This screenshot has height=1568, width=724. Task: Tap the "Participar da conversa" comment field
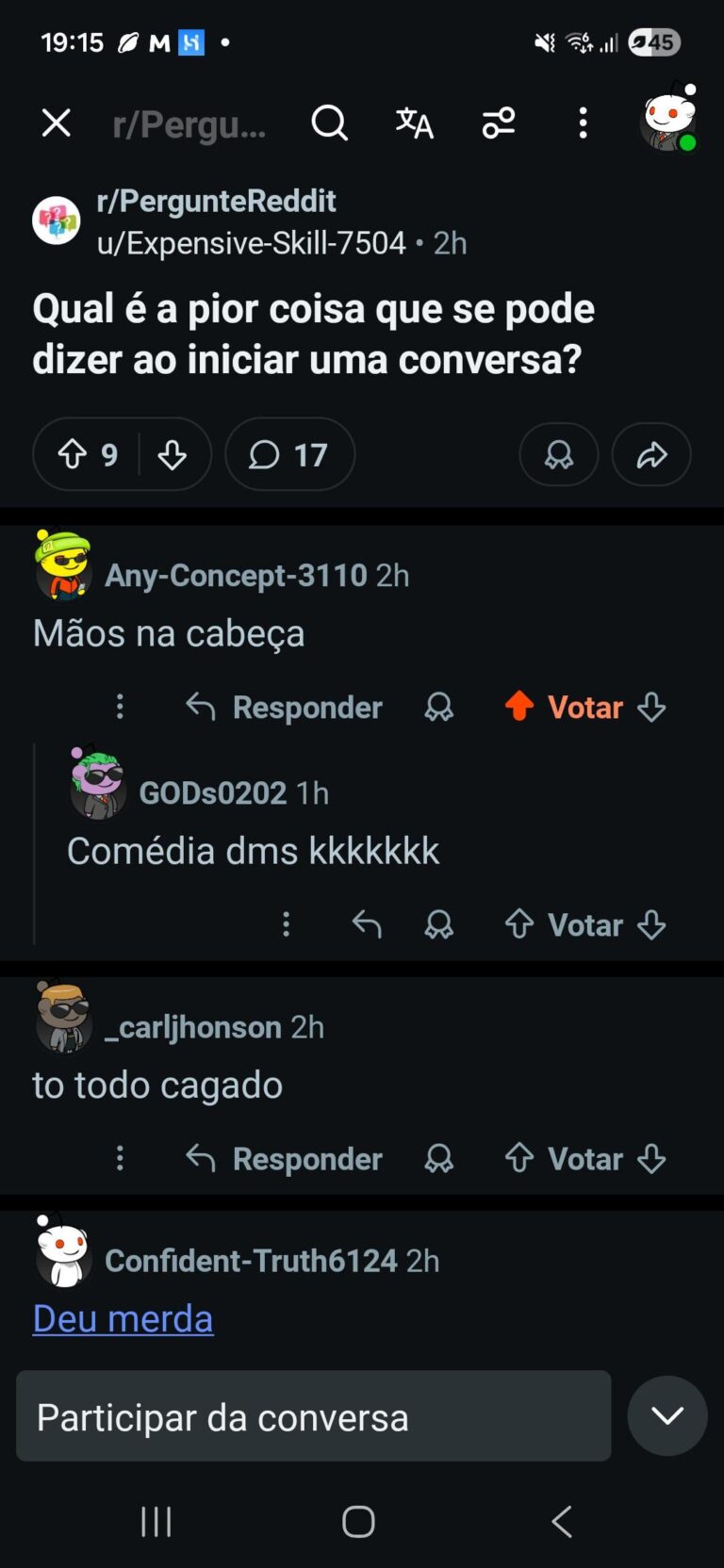313,1416
